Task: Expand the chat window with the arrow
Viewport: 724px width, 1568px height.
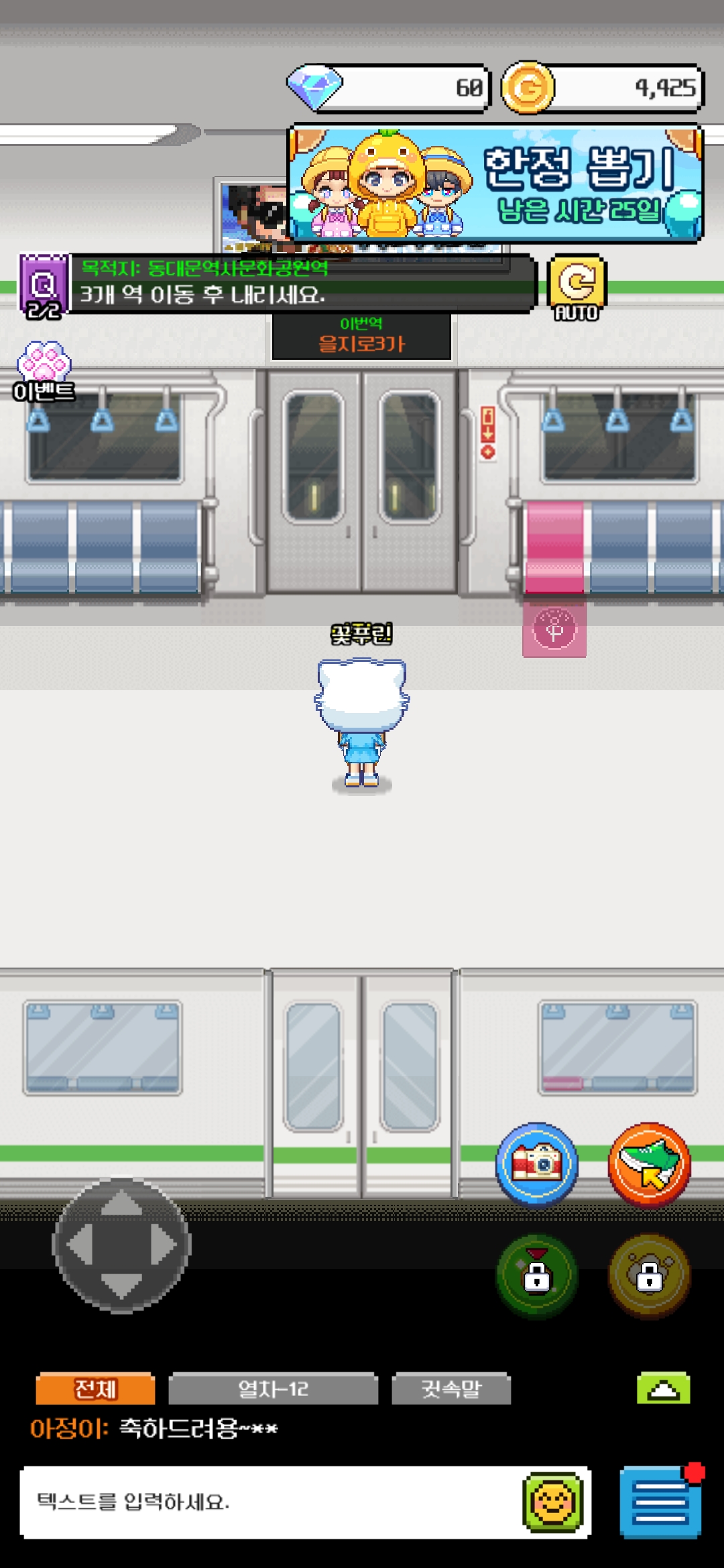Action: pos(663,1388)
